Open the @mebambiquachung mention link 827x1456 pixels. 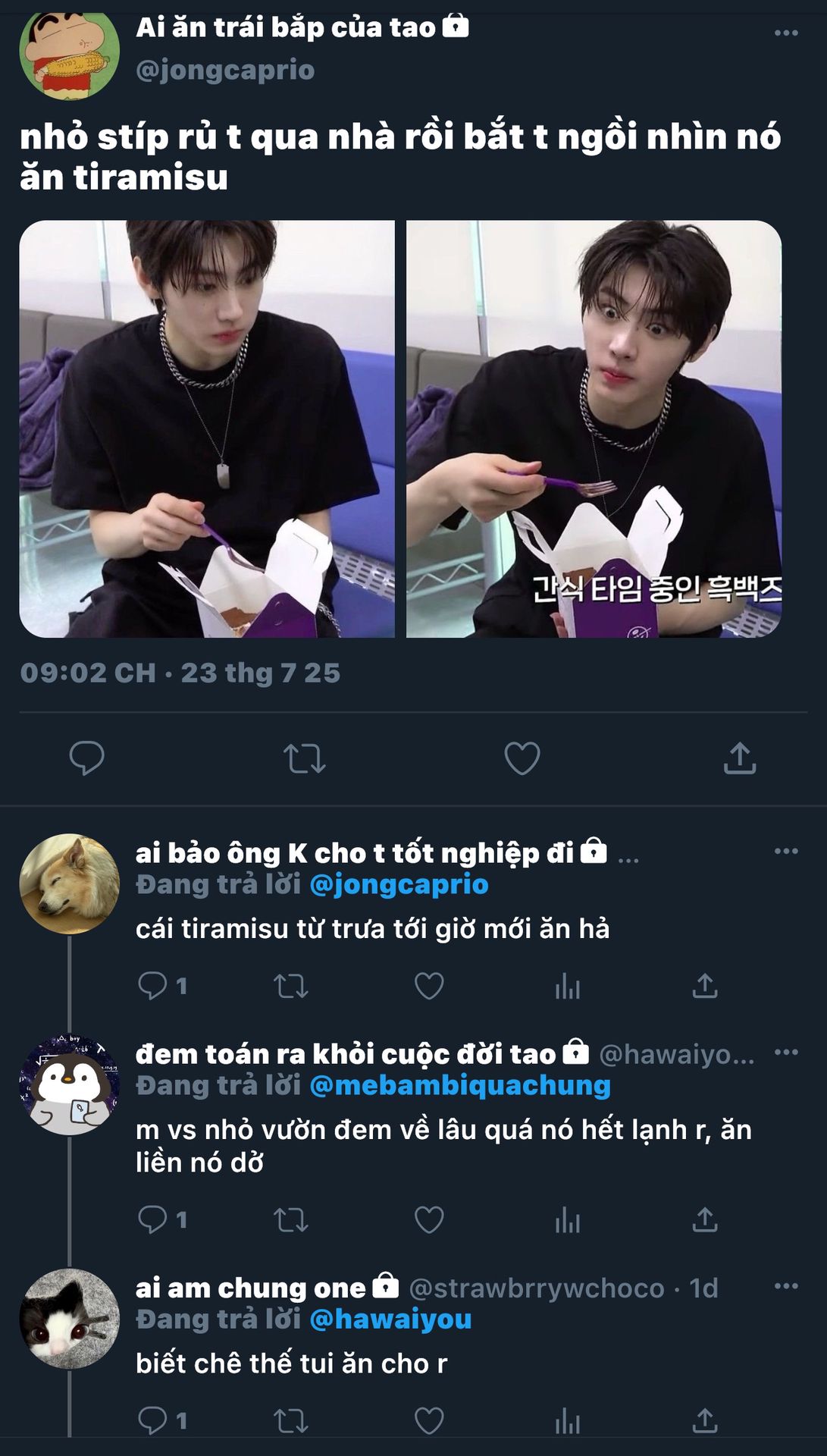pyautogui.click(x=460, y=1085)
